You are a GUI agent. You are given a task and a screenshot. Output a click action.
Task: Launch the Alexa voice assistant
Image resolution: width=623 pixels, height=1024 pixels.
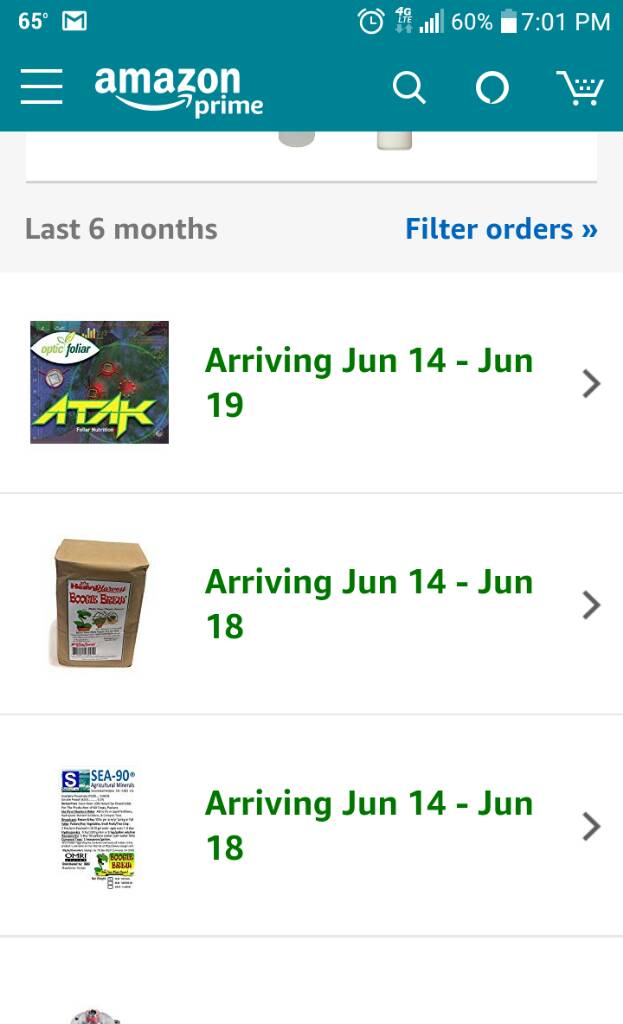pyautogui.click(x=492, y=88)
